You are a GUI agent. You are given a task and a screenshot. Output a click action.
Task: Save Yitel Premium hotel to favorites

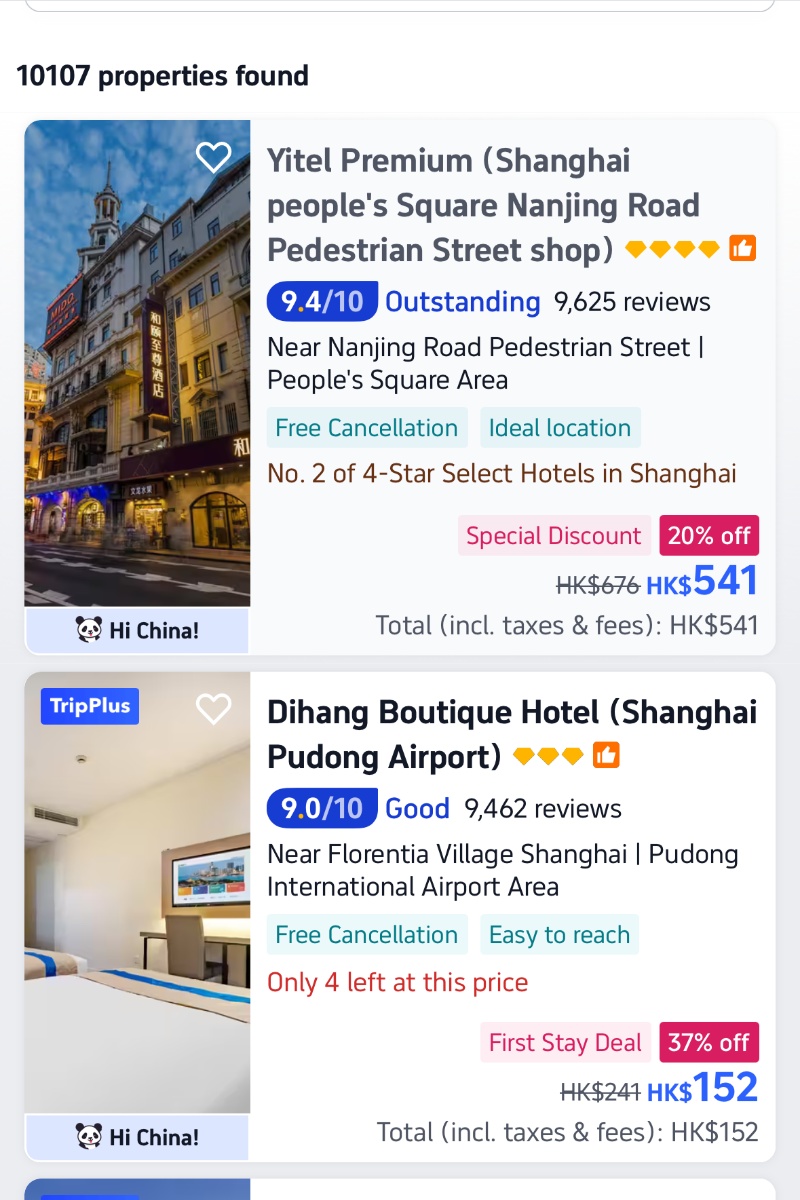click(x=213, y=157)
